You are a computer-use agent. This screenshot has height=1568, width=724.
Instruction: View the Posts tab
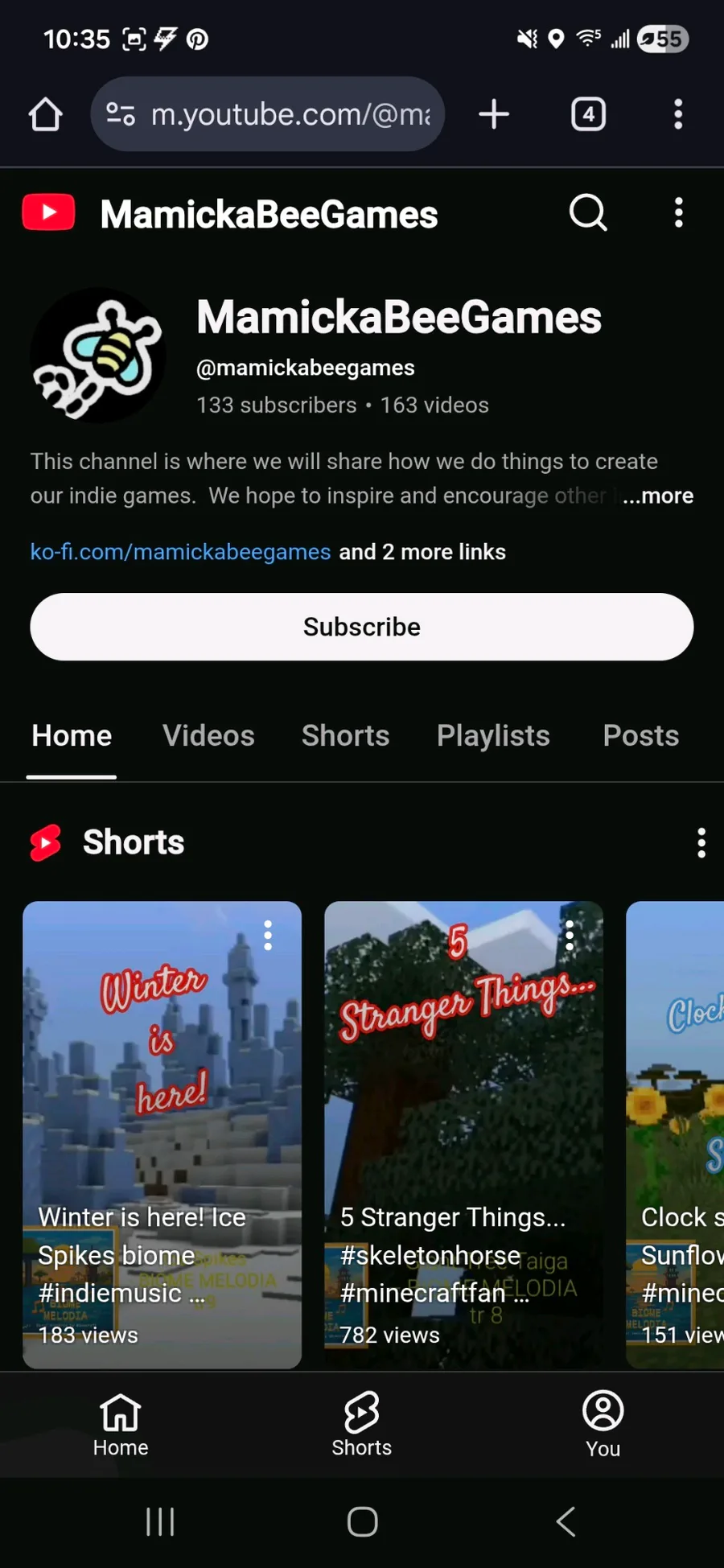(640, 735)
